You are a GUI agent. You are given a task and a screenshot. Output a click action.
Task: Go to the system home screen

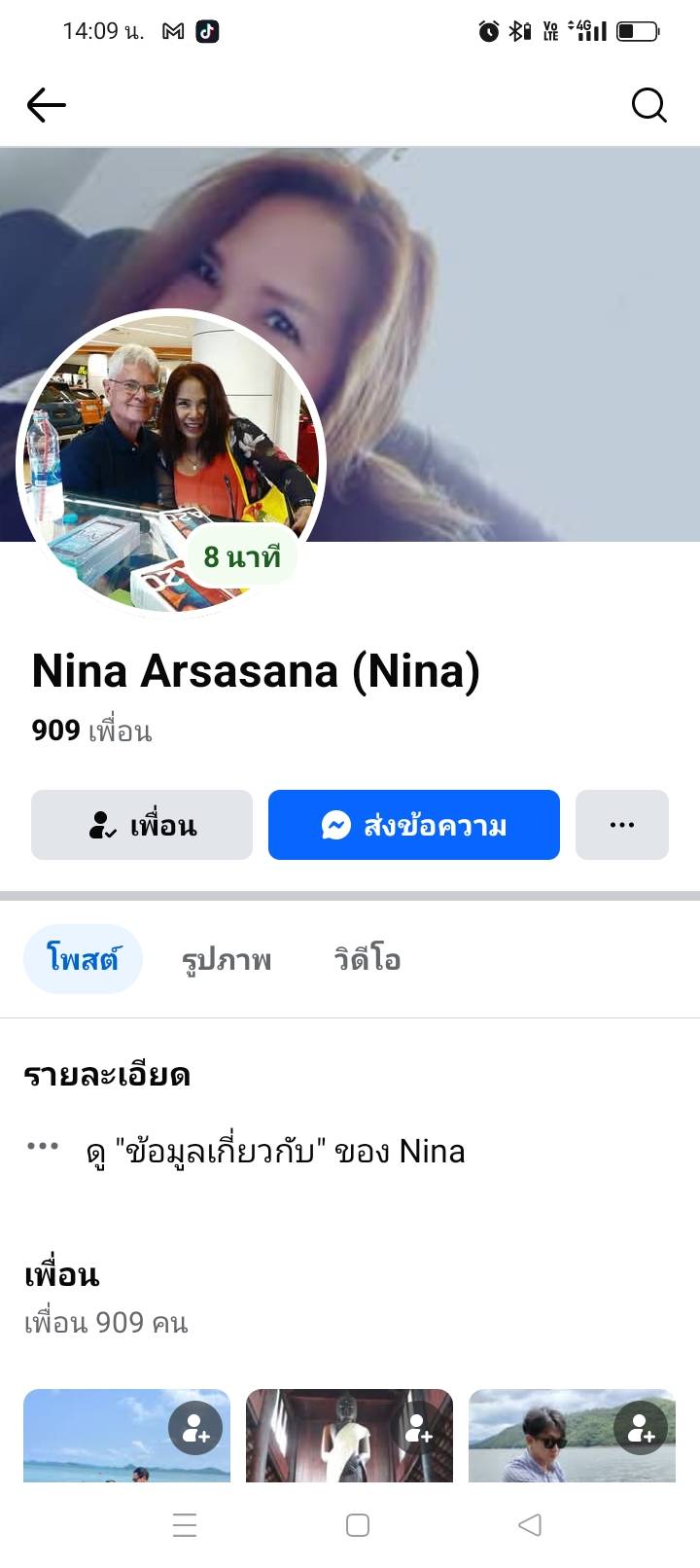357,1525
